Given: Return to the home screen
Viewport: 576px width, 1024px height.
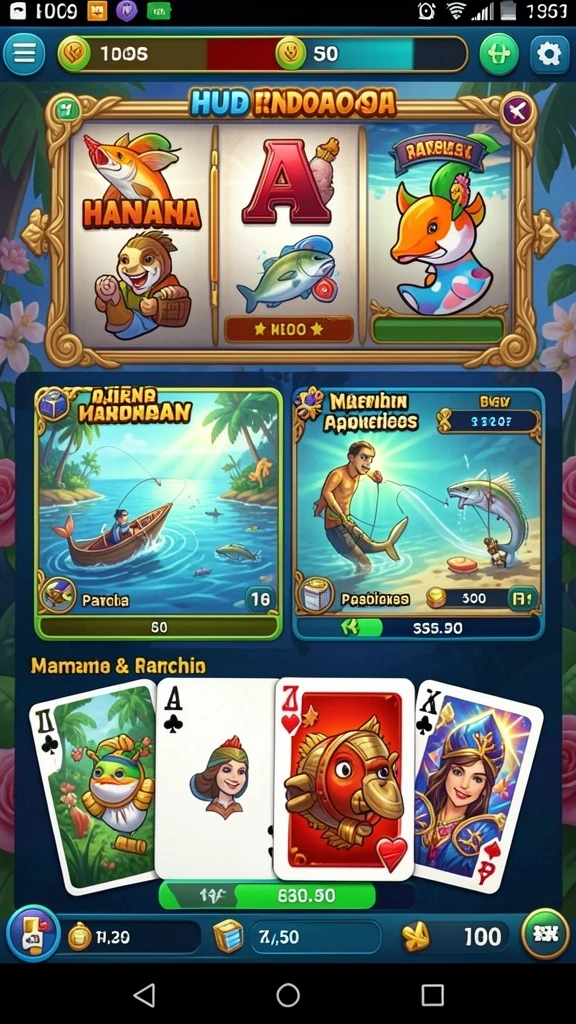Looking at the screenshot, I should (x=288, y=995).
